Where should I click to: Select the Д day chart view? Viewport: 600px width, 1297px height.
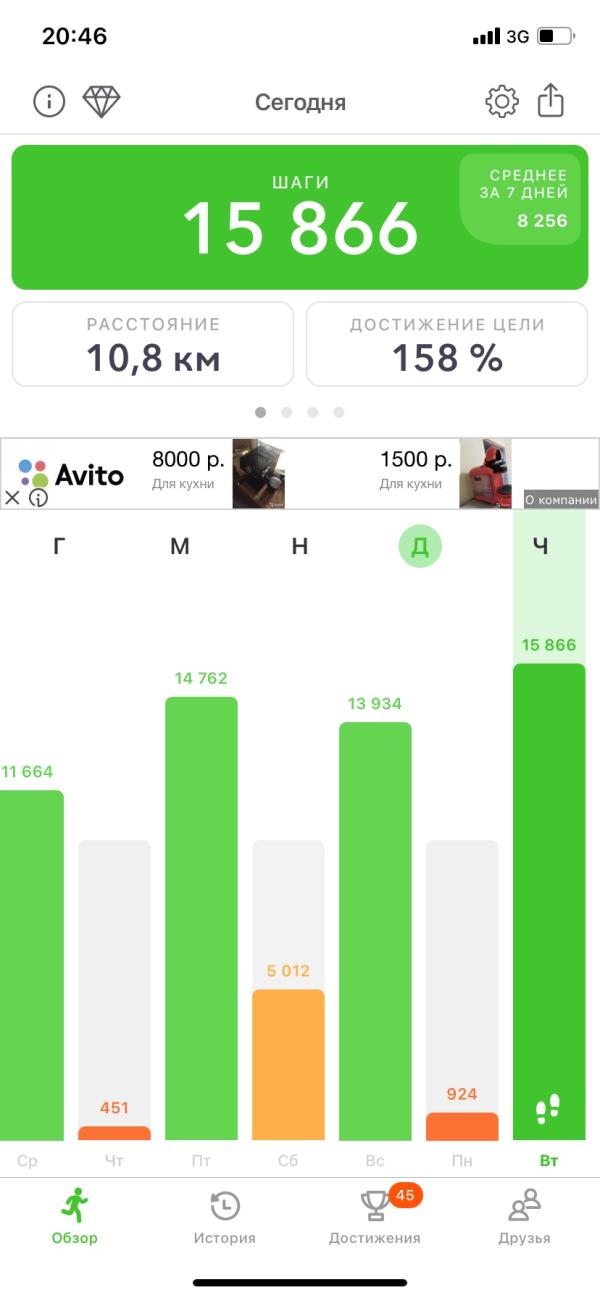[420, 547]
